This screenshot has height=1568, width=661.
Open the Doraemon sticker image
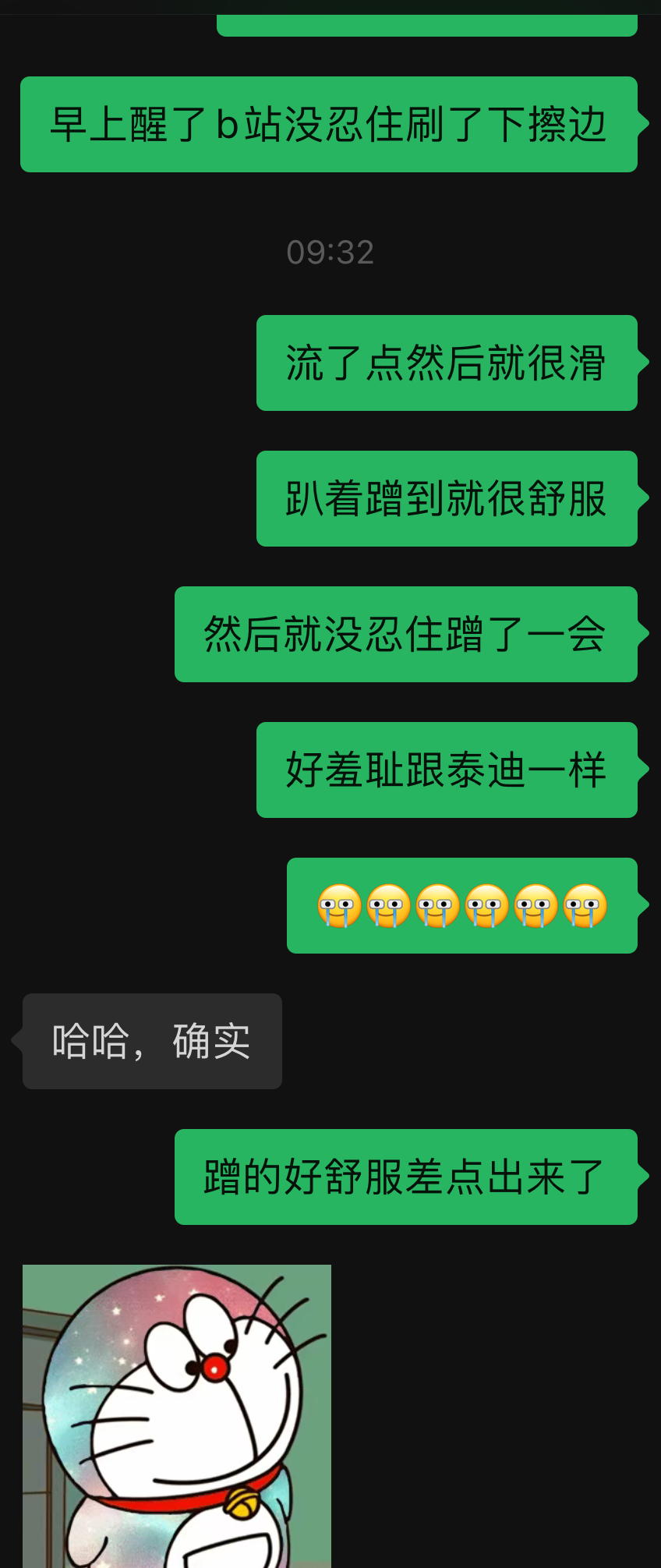click(x=177, y=1415)
